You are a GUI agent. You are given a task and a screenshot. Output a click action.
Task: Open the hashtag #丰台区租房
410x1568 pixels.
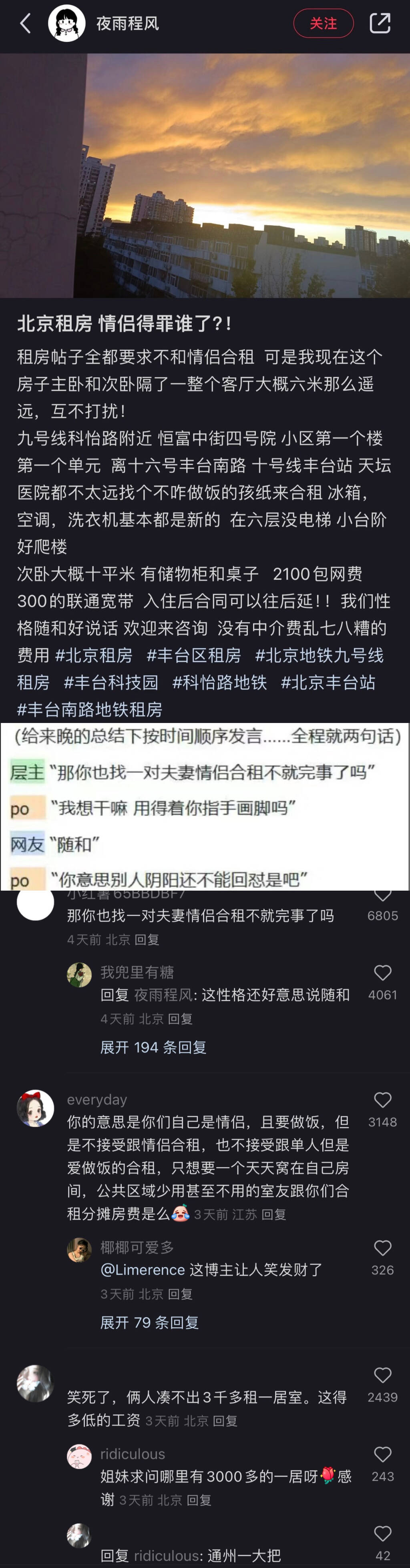click(194, 655)
